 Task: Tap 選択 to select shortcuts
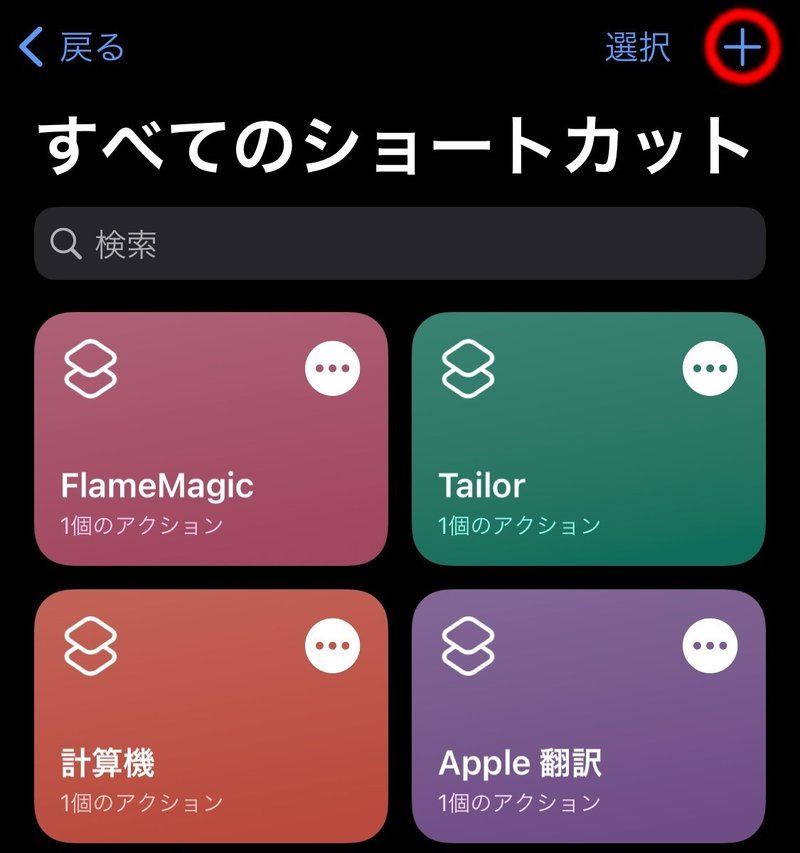pyautogui.click(x=637, y=47)
